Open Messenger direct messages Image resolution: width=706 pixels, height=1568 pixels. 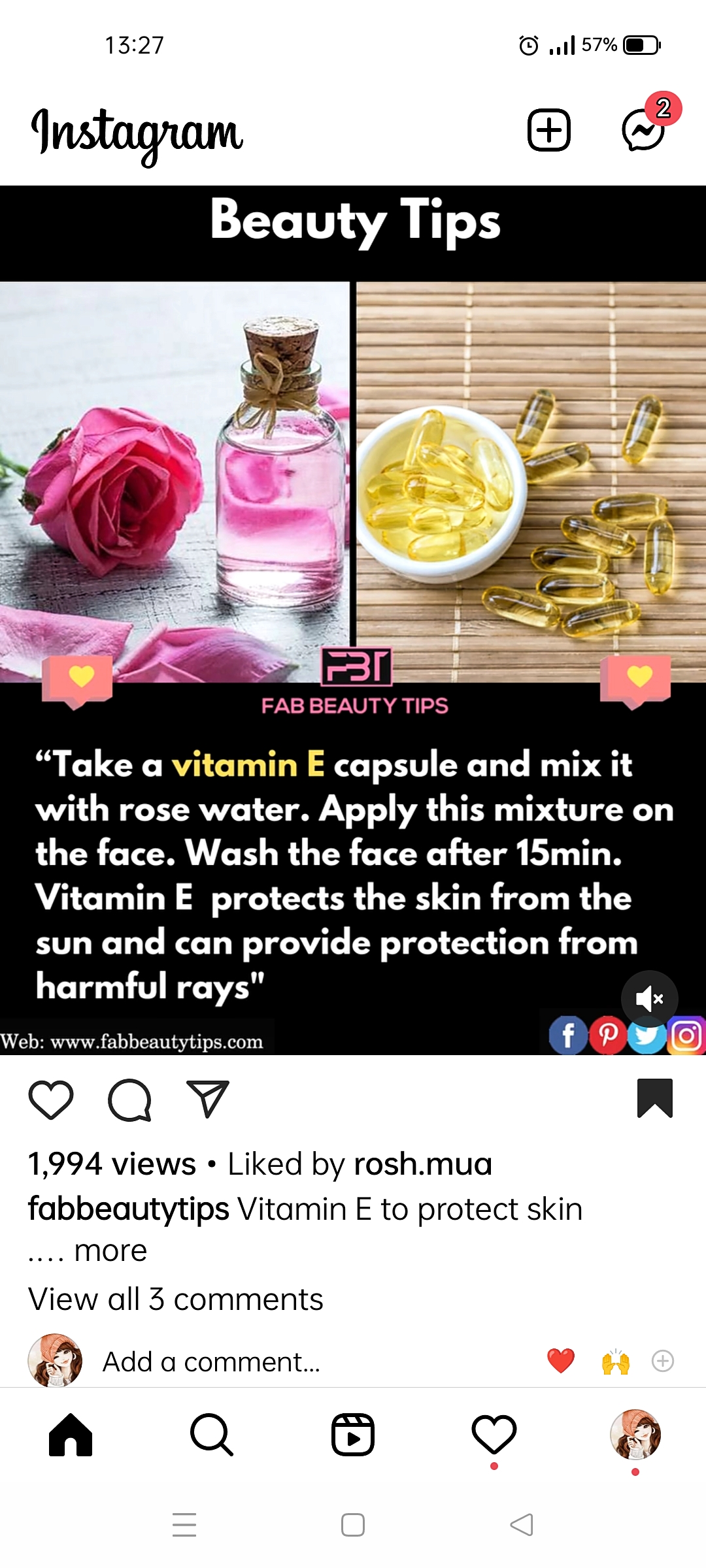point(644,130)
